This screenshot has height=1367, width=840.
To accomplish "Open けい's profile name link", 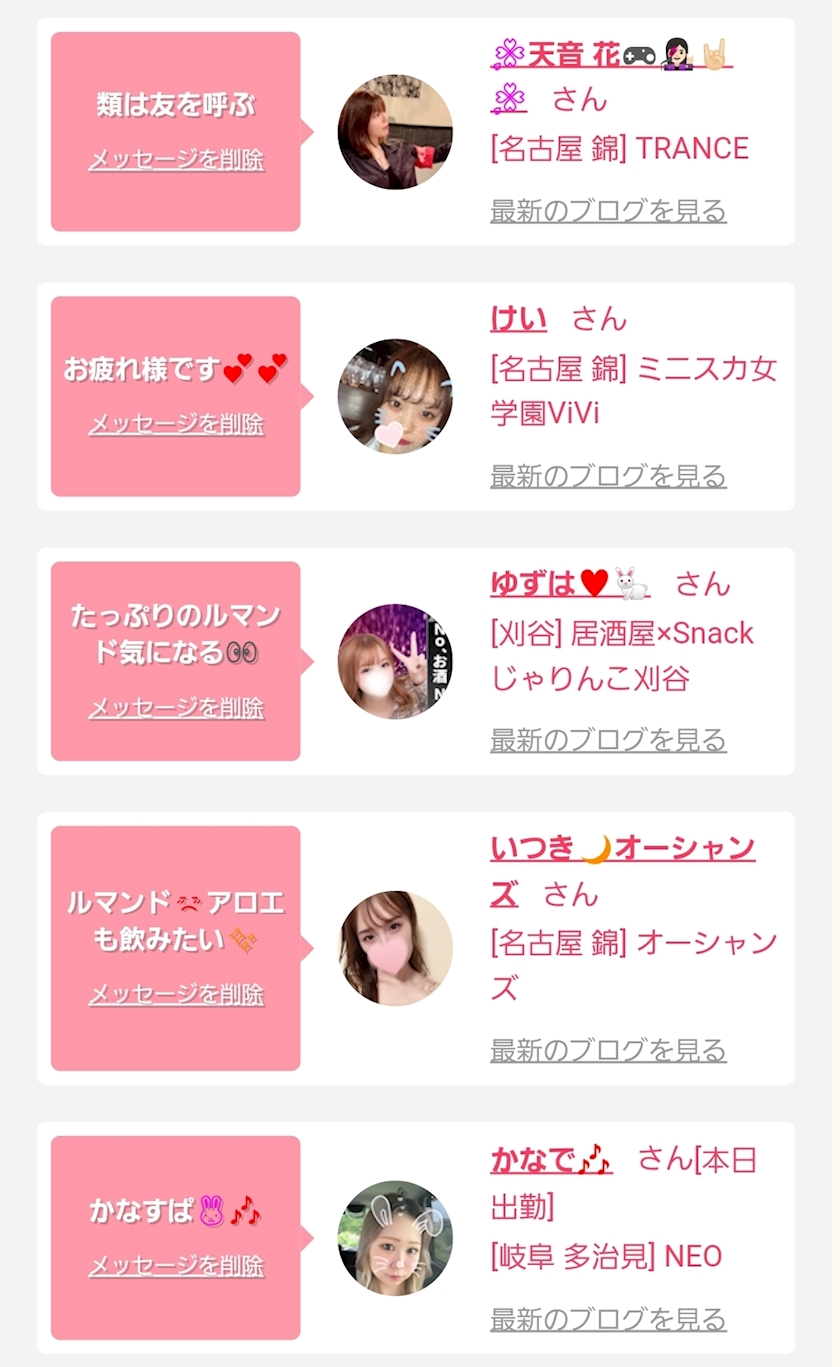I will (519, 319).
